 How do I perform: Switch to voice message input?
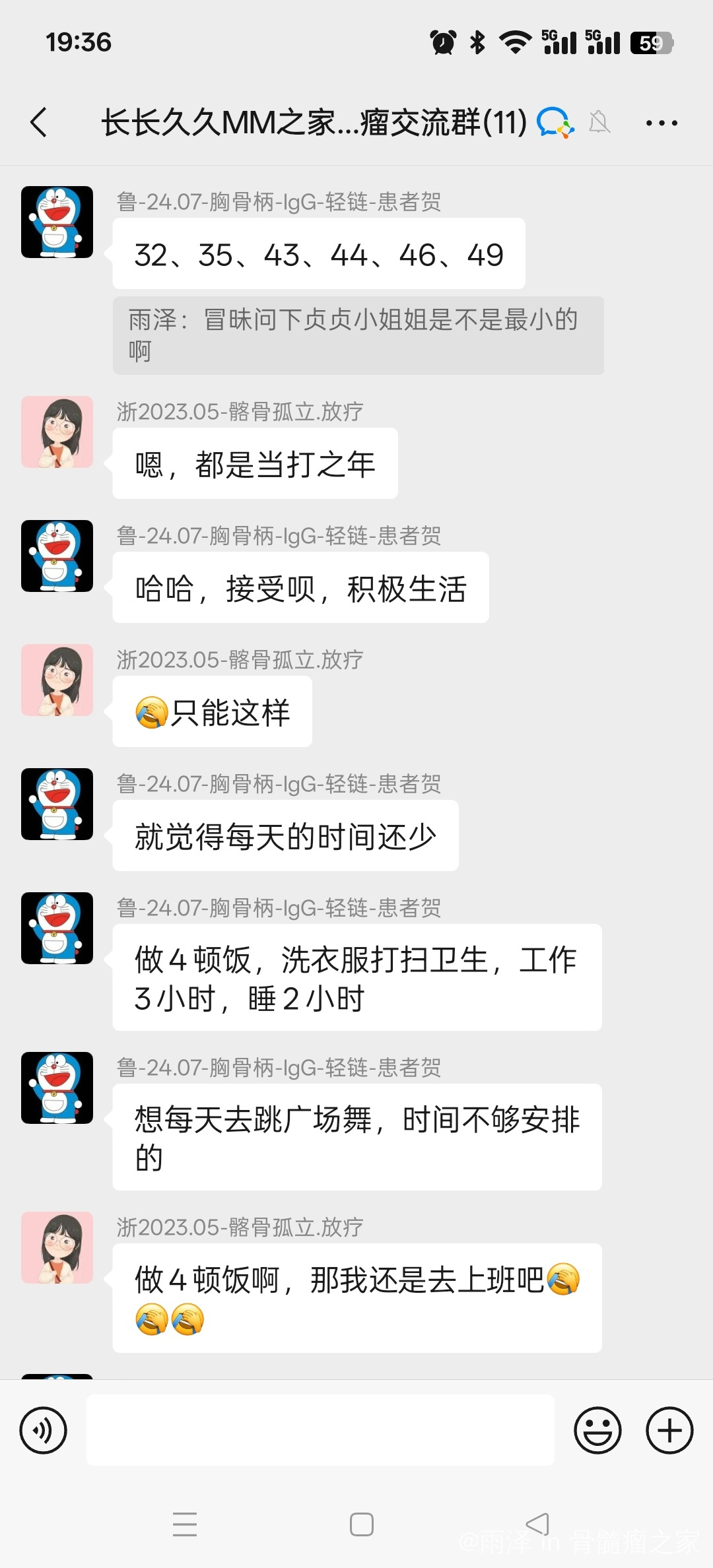click(44, 1430)
